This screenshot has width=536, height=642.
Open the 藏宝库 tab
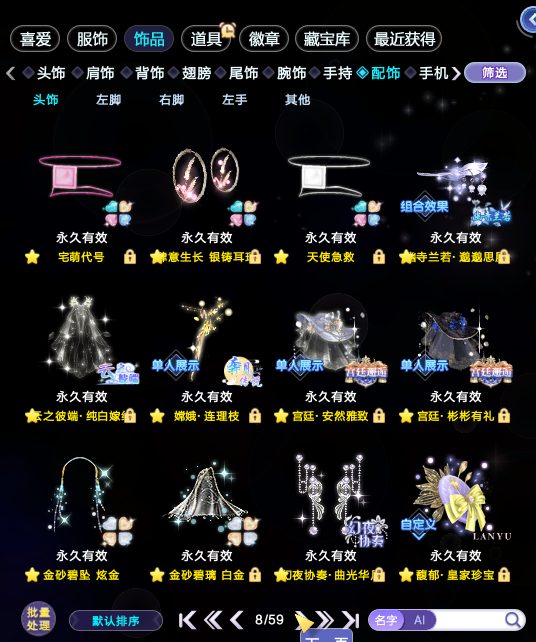point(327,39)
